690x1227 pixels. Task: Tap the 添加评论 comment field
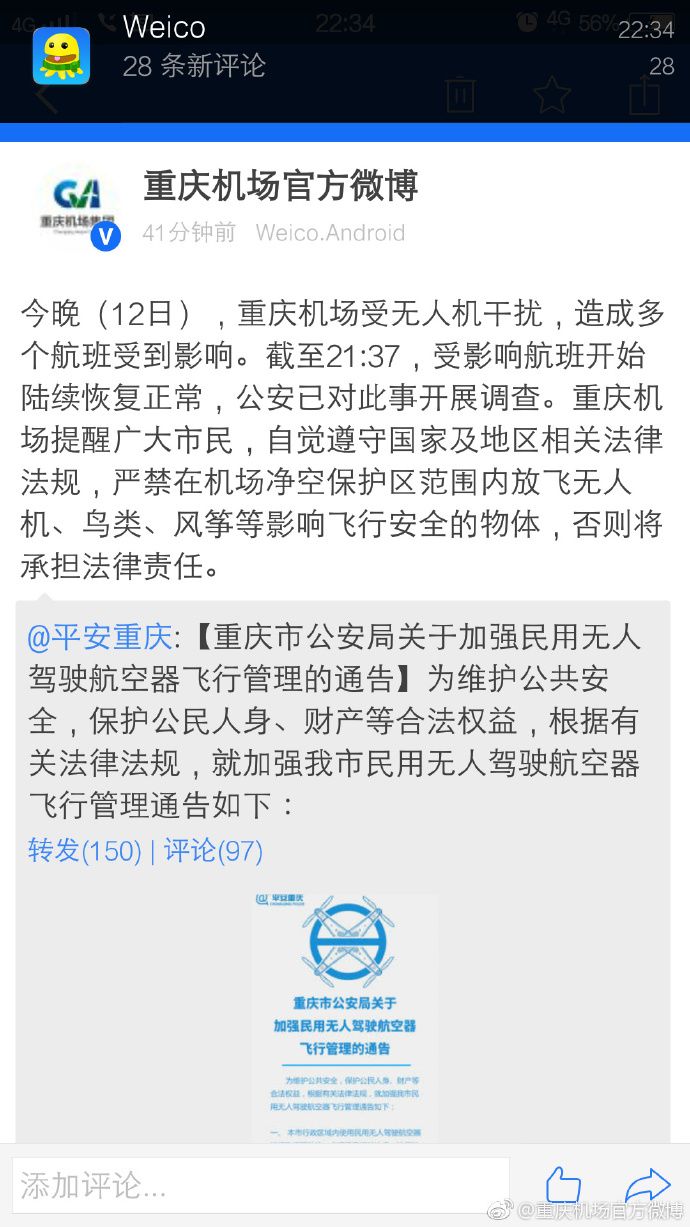click(x=261, y=1186)
